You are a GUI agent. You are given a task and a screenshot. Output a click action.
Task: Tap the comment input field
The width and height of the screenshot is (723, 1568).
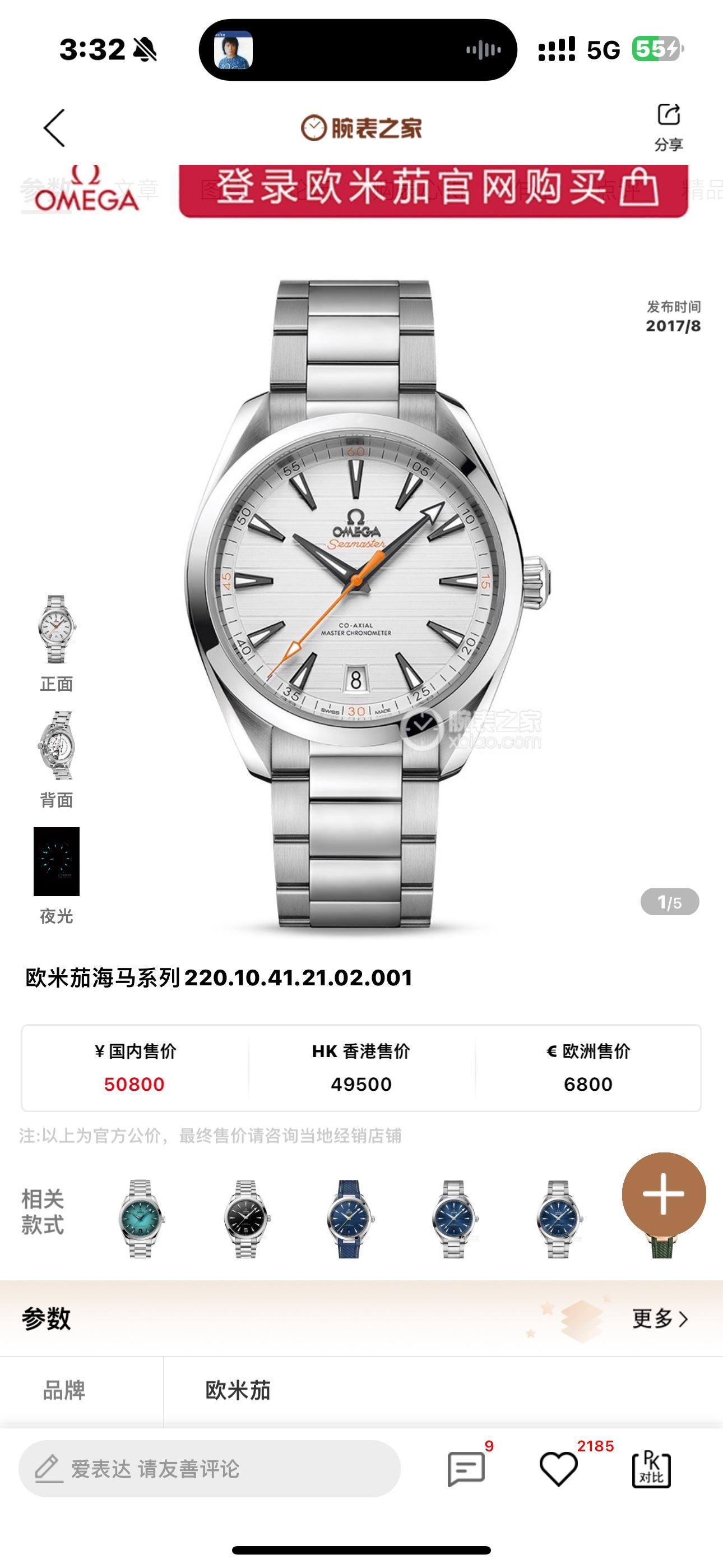click(x=210, y=1469)
